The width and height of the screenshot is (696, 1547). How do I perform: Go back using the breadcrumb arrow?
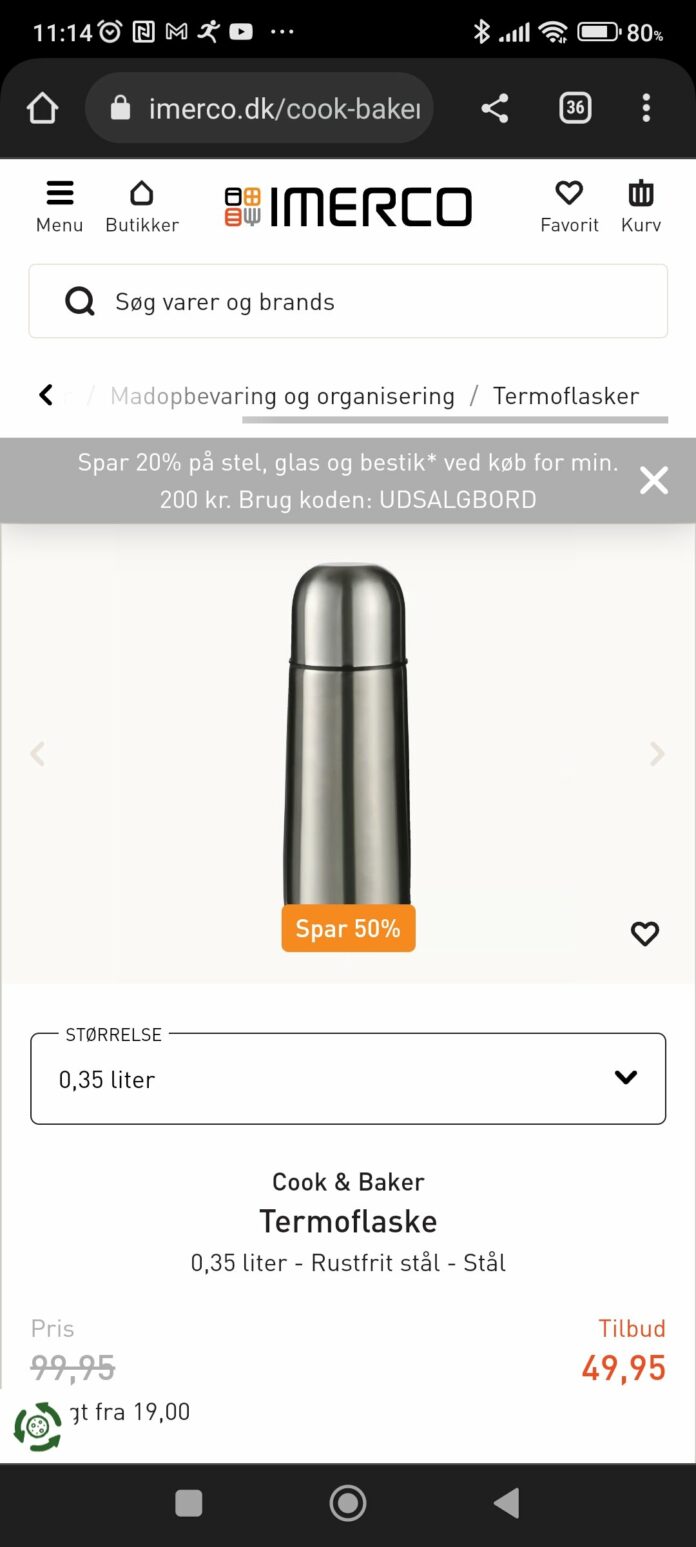tap(46, 395)
